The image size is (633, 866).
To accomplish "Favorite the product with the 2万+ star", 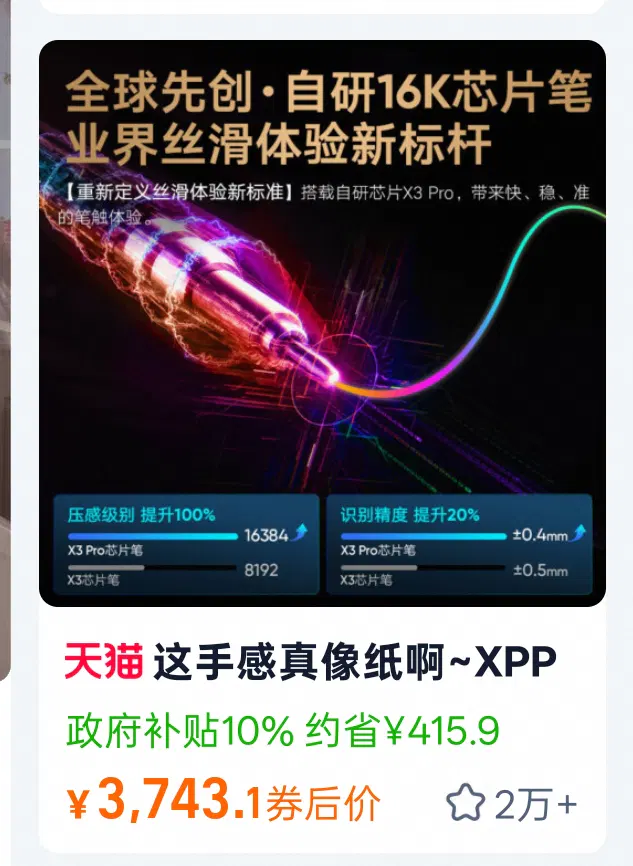I will pos(465,802).
